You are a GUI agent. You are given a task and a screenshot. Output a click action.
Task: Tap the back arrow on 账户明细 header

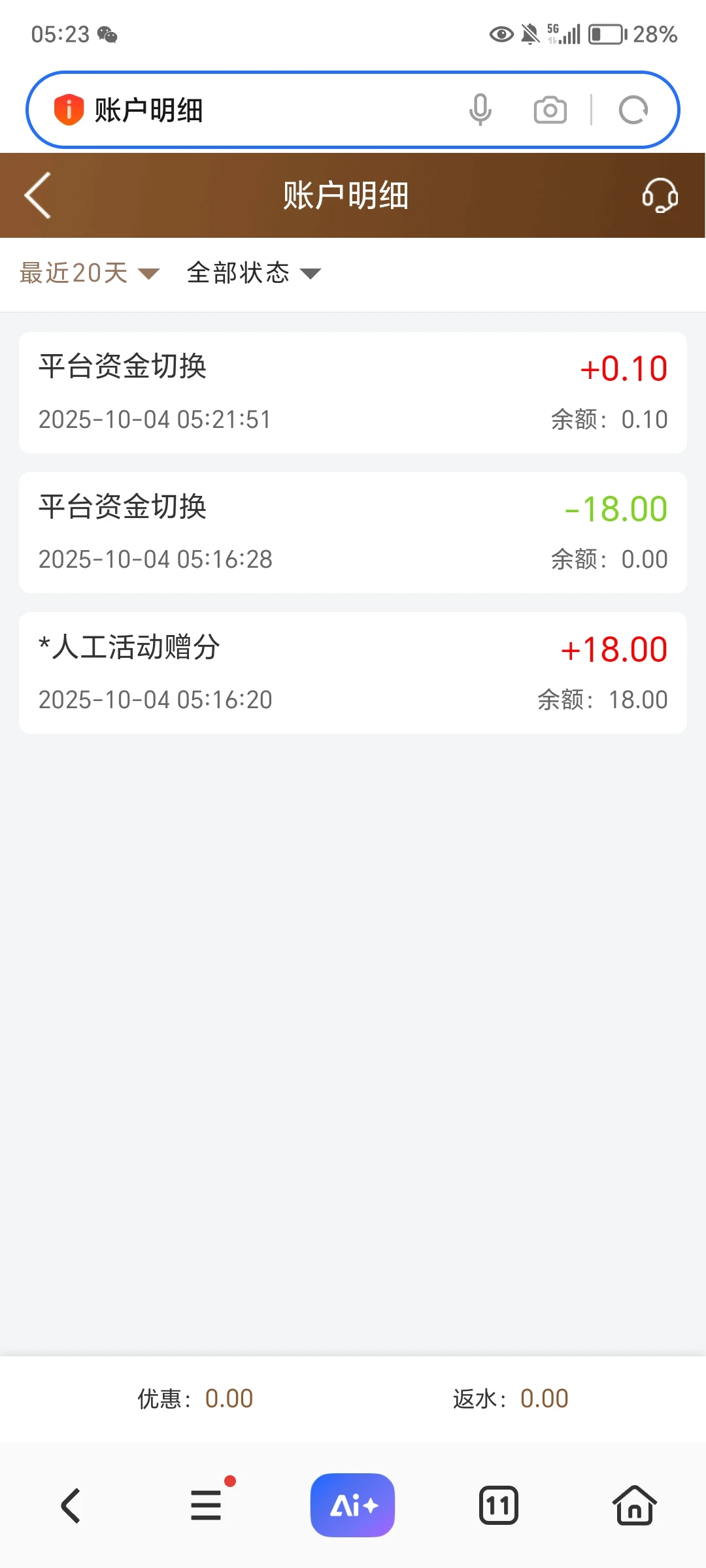point(37,195)
